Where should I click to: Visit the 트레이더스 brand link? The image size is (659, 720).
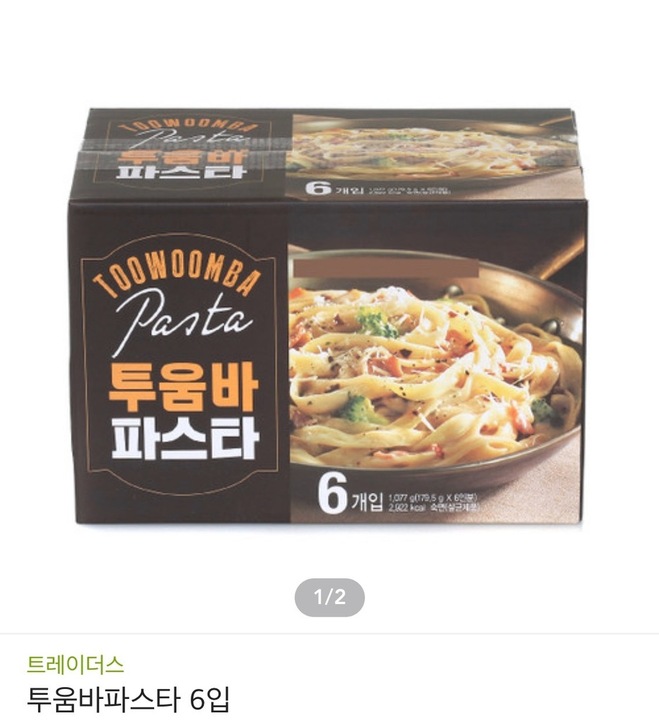pyautogui.click(x=75, y=664)
